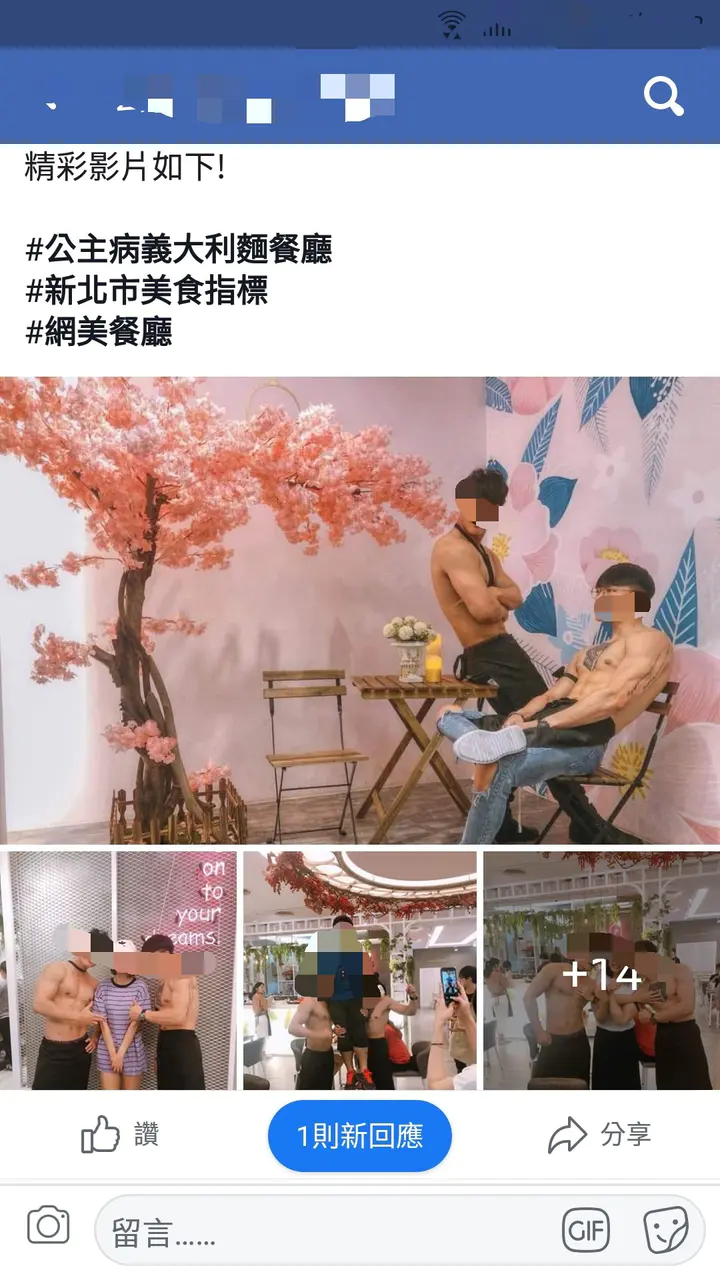Open the photo with the neon dreams sign
The image size is (720, 1280).
pyautogui.click(x=118, y=970)
